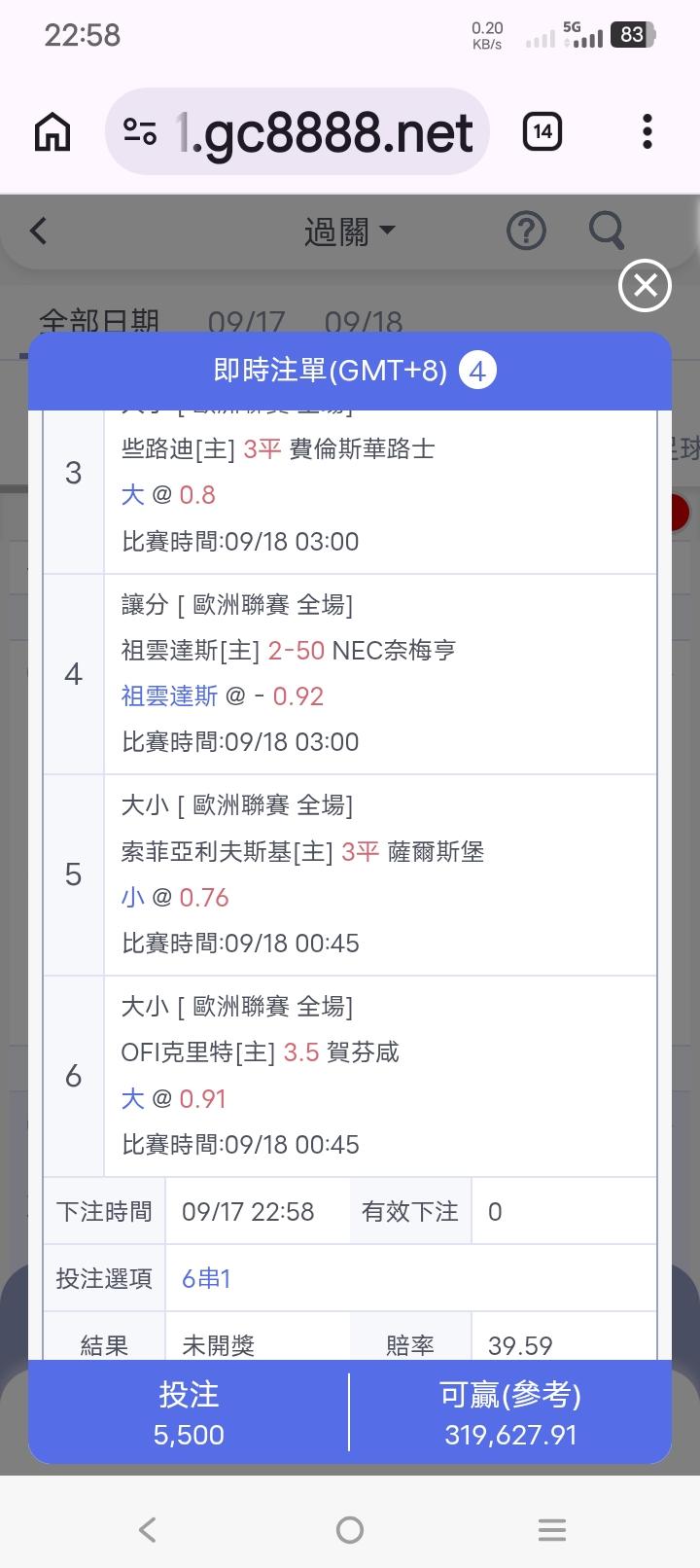Viewport: 700px width, 1568px height.
Task: Close the bet slip dialog
Action: (x=645, y=286)
